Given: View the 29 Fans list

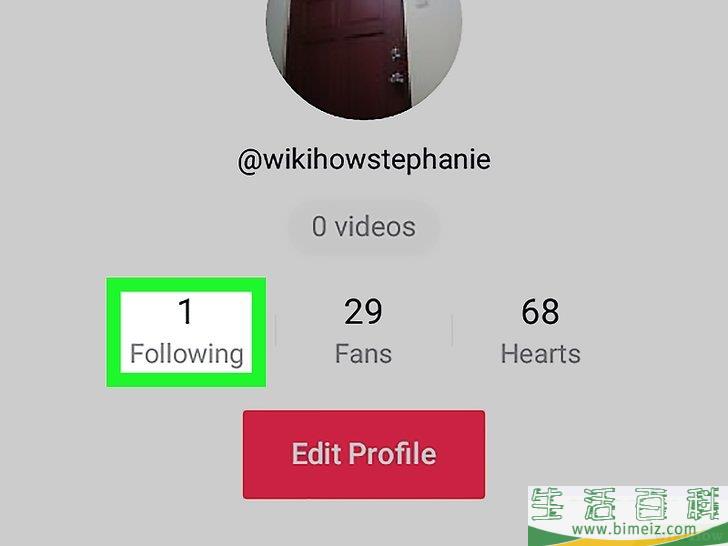Looking at the screenshot, I should point(363,332).
